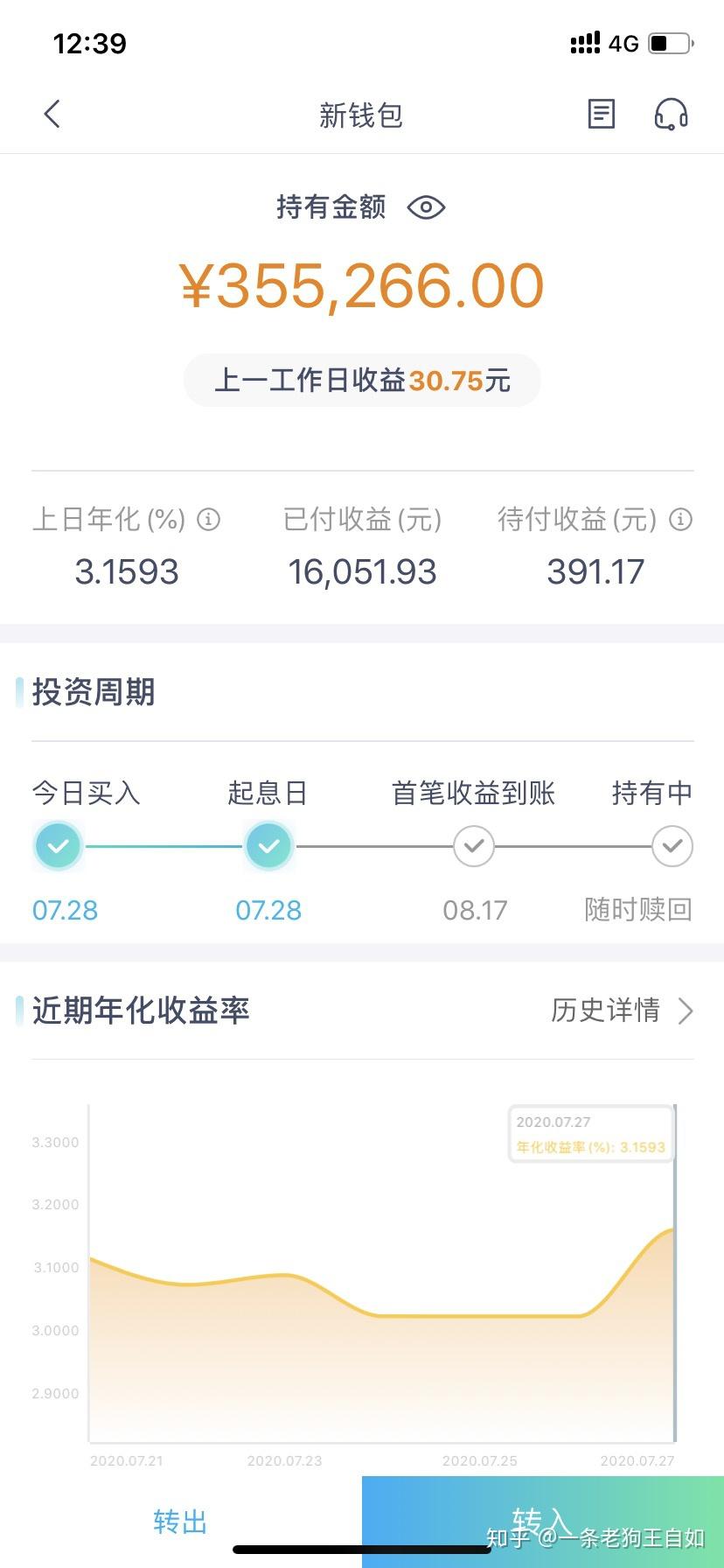
Task: Open the document/records icon in top bar
Action: [x=601, y=114]
